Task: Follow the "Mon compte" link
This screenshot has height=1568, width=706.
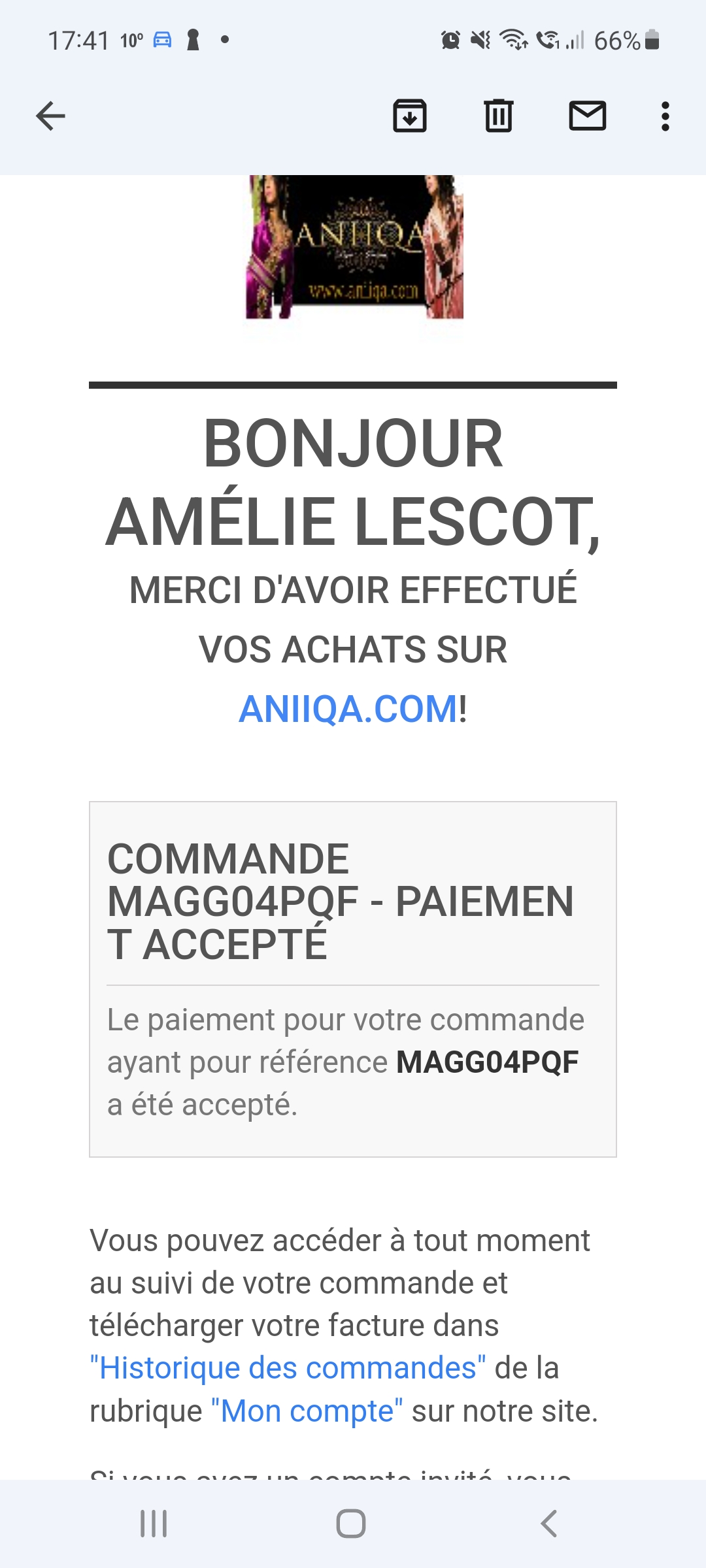Action: (307, 1411)
